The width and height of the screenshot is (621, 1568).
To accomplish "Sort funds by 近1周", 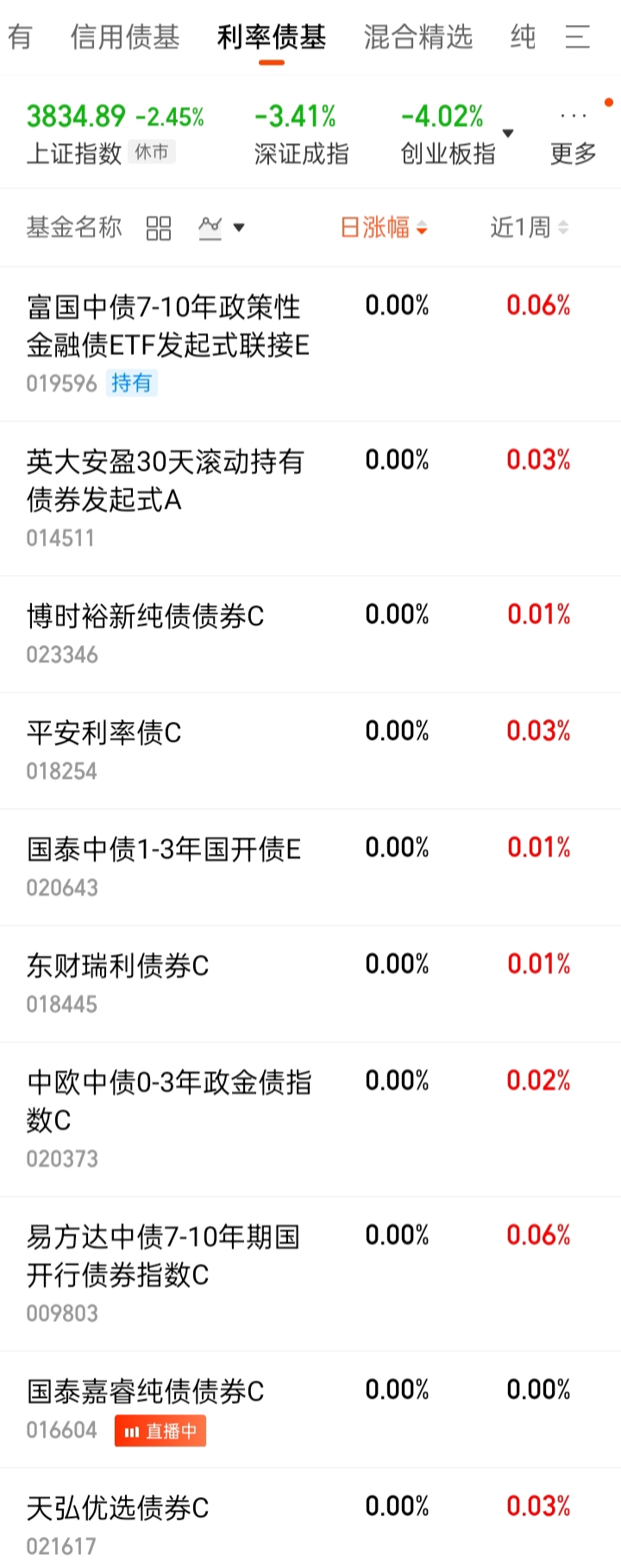I will point(530,228).
